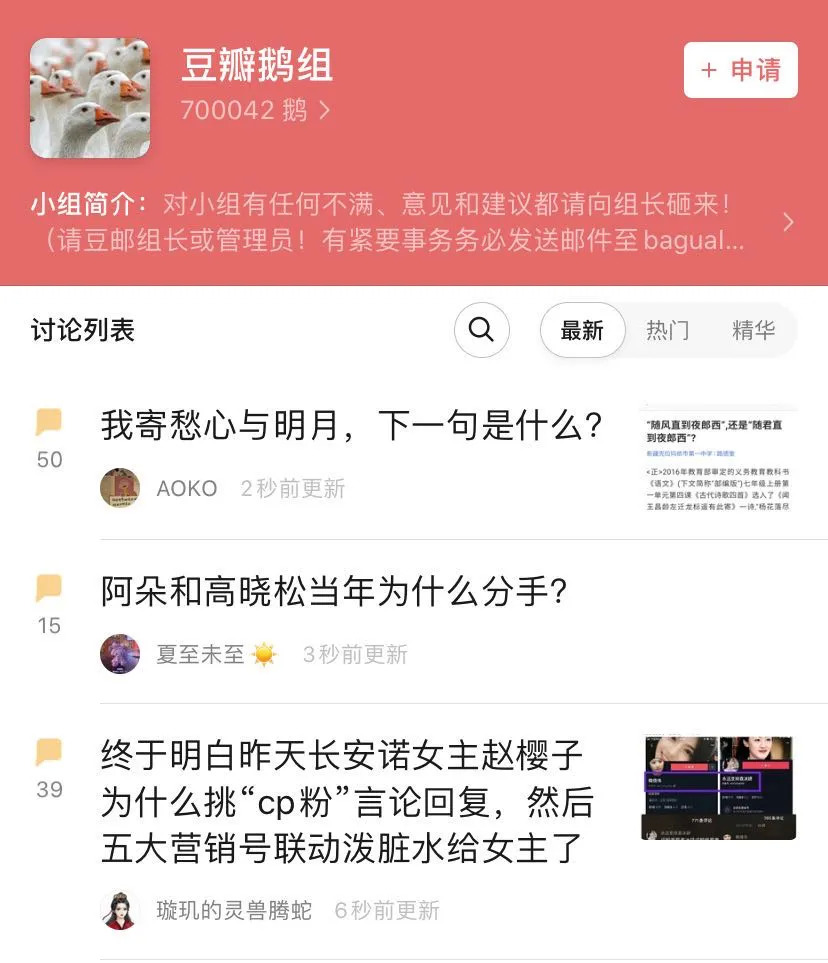This screenshot has width=828, height=963.
Task: Open the 700042 鹅 member list
Action: click(255, 110)
